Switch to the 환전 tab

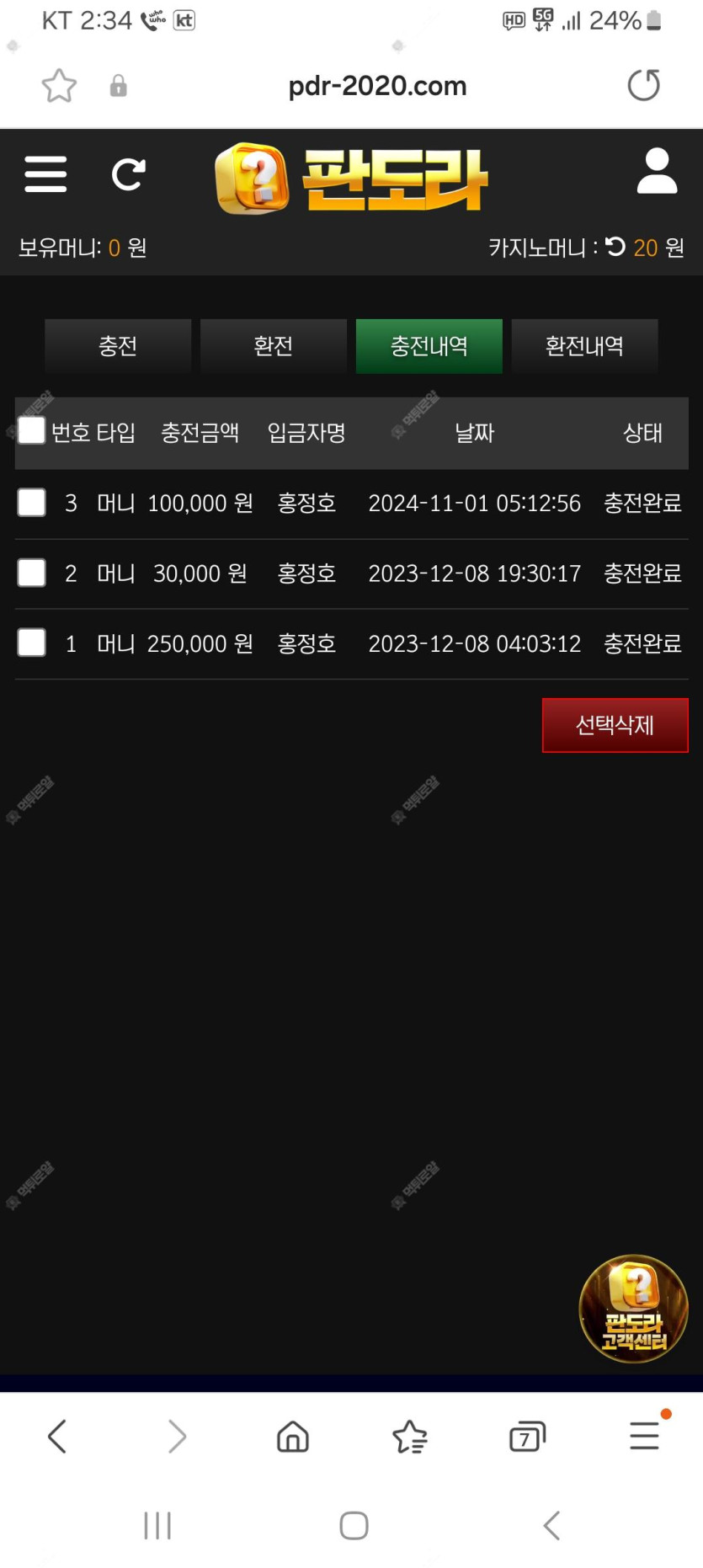[x=274, y=345]
